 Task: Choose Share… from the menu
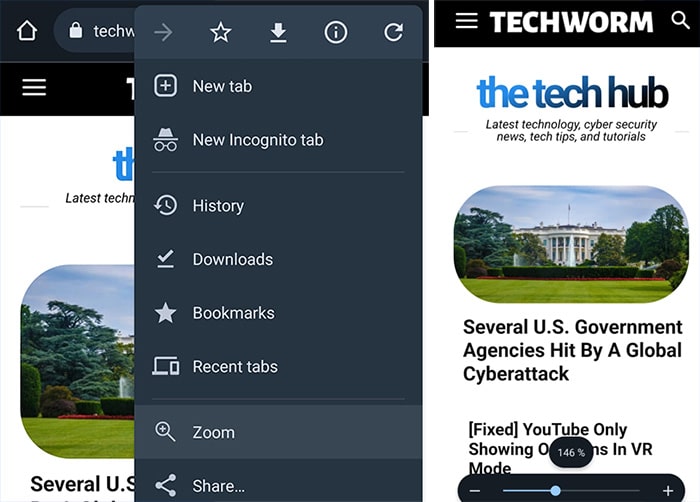pyautogui.click(x=218, y=486)
